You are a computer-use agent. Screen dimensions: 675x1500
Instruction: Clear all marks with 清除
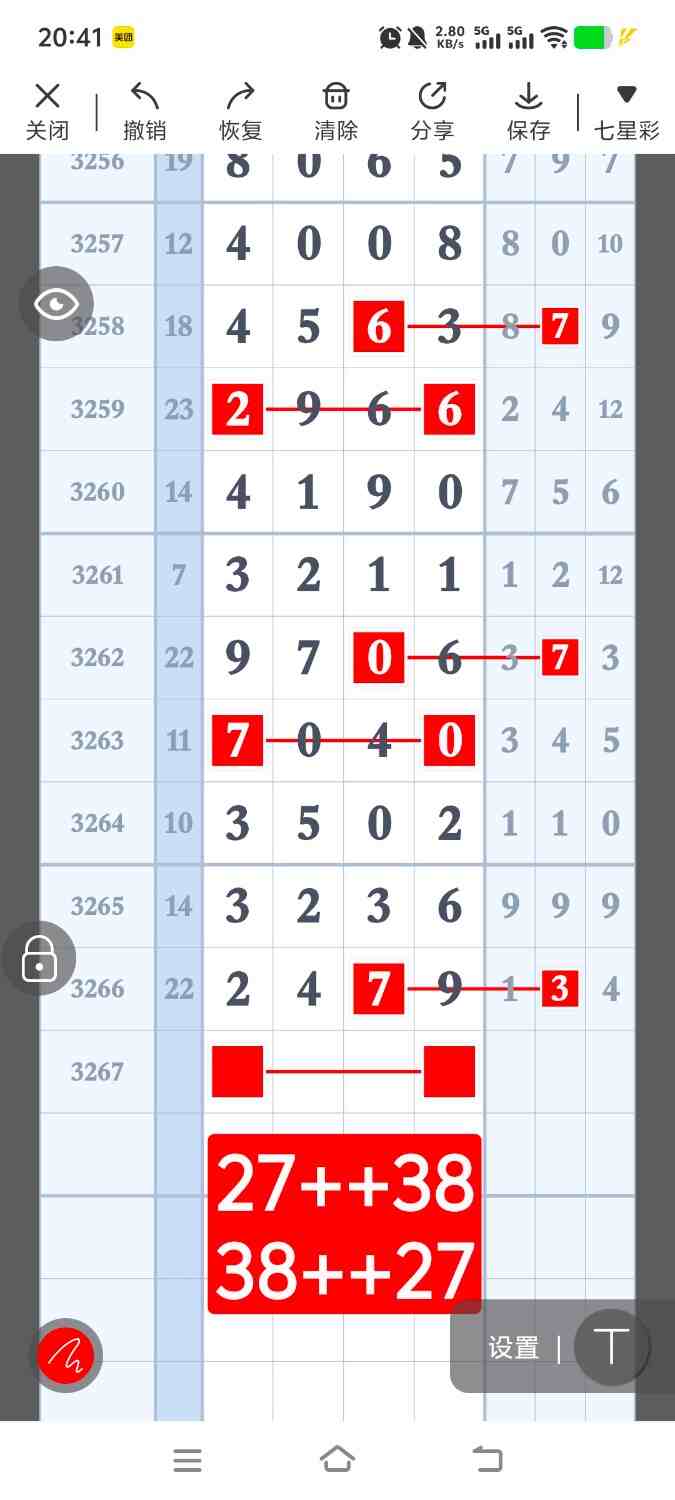coord(336,111)
